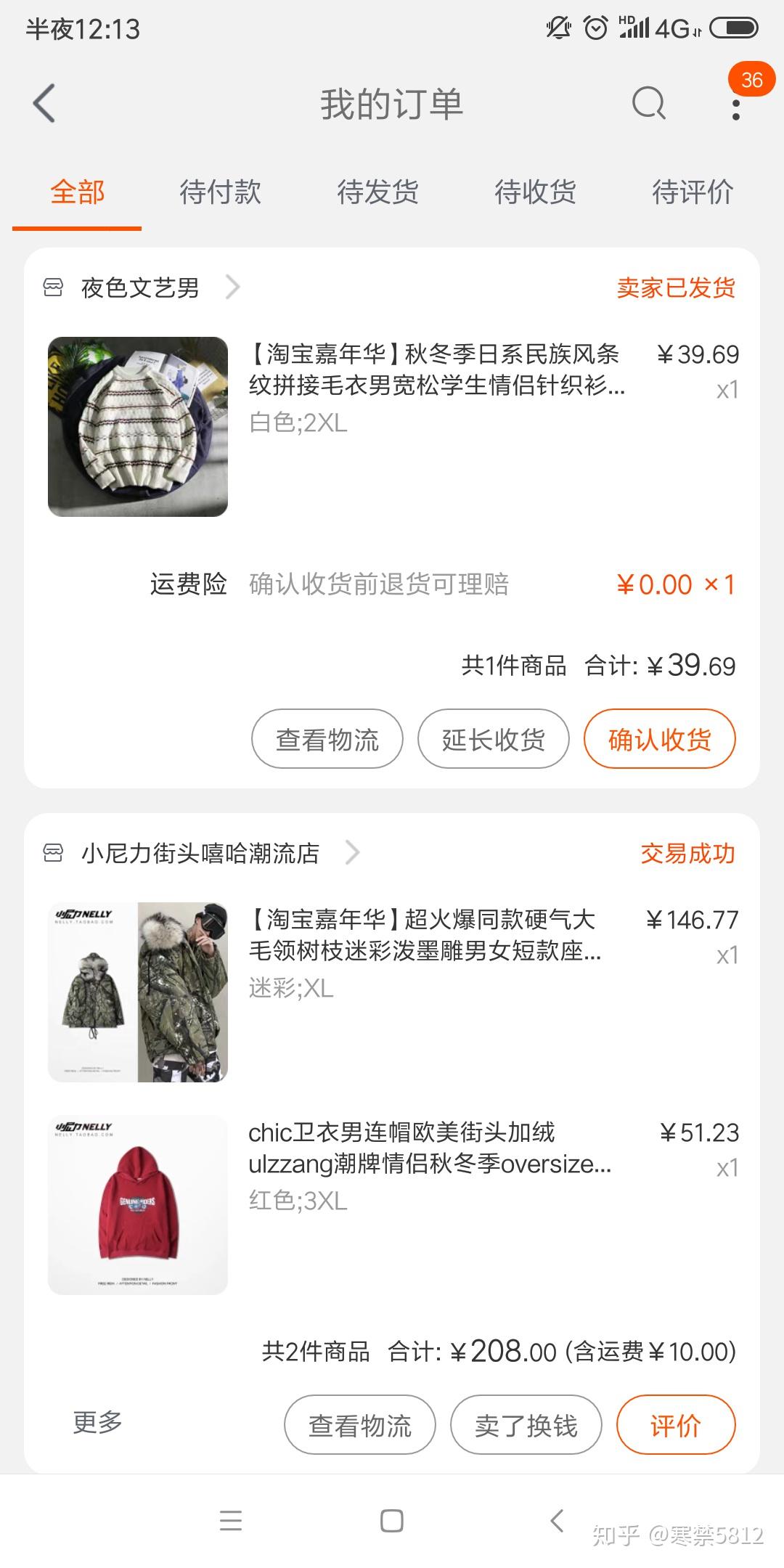The image size is (784, 1568).
Task: Open the 待评价 tab
Action: [x=693, y=192]
